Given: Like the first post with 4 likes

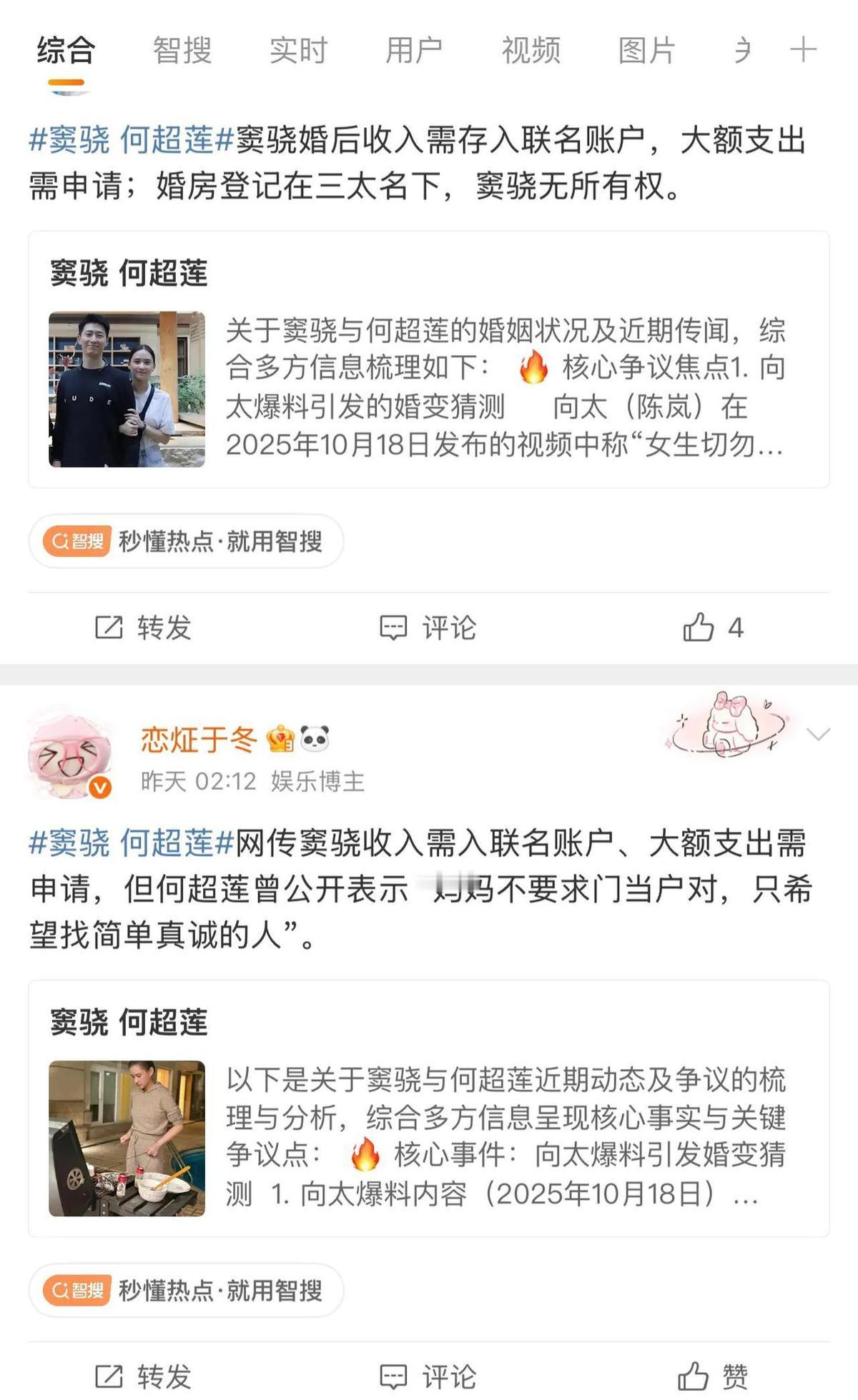Looking at the screenshot, I should click(712, 628).
